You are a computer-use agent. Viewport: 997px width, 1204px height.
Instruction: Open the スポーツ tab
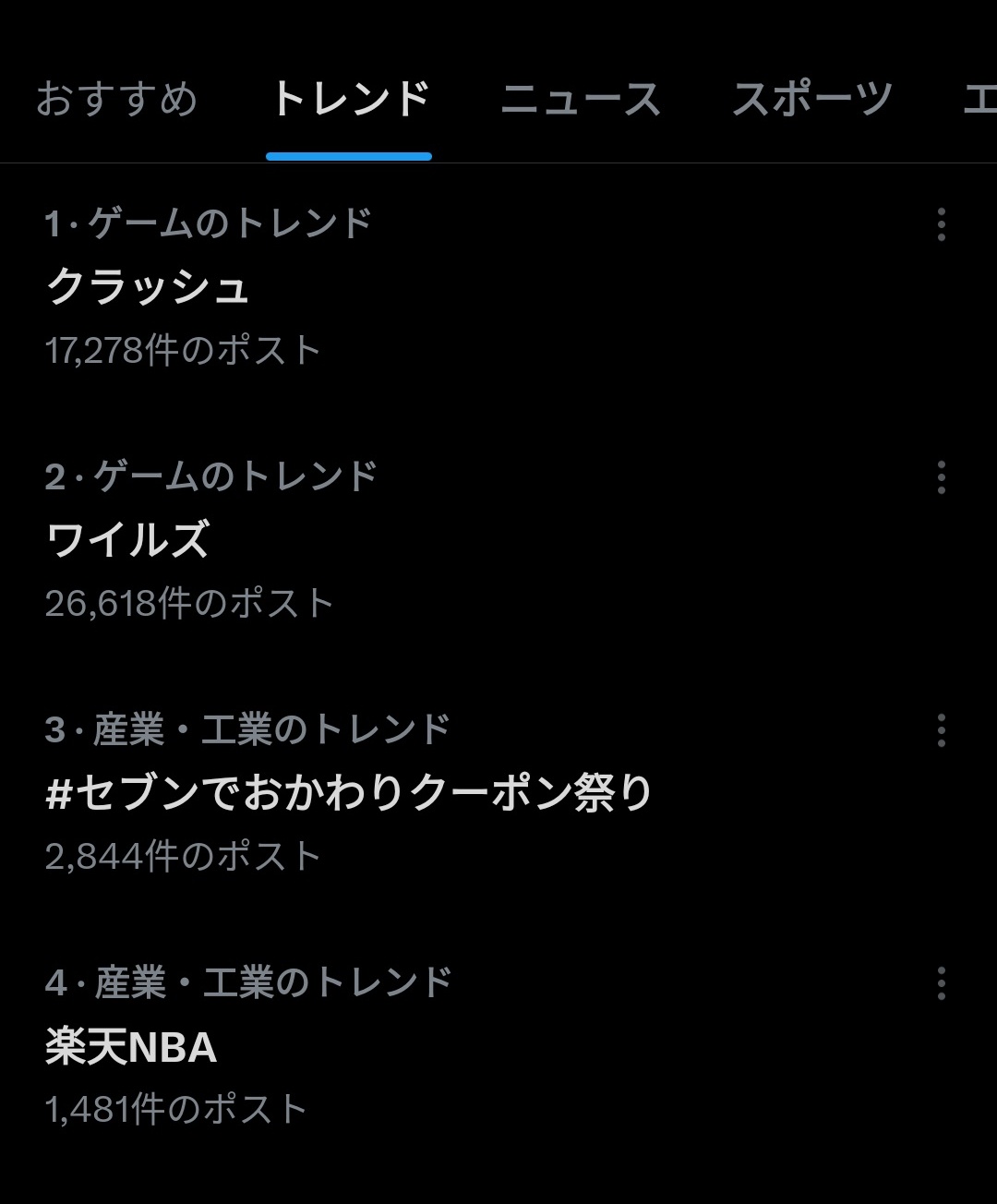point(812,100)
